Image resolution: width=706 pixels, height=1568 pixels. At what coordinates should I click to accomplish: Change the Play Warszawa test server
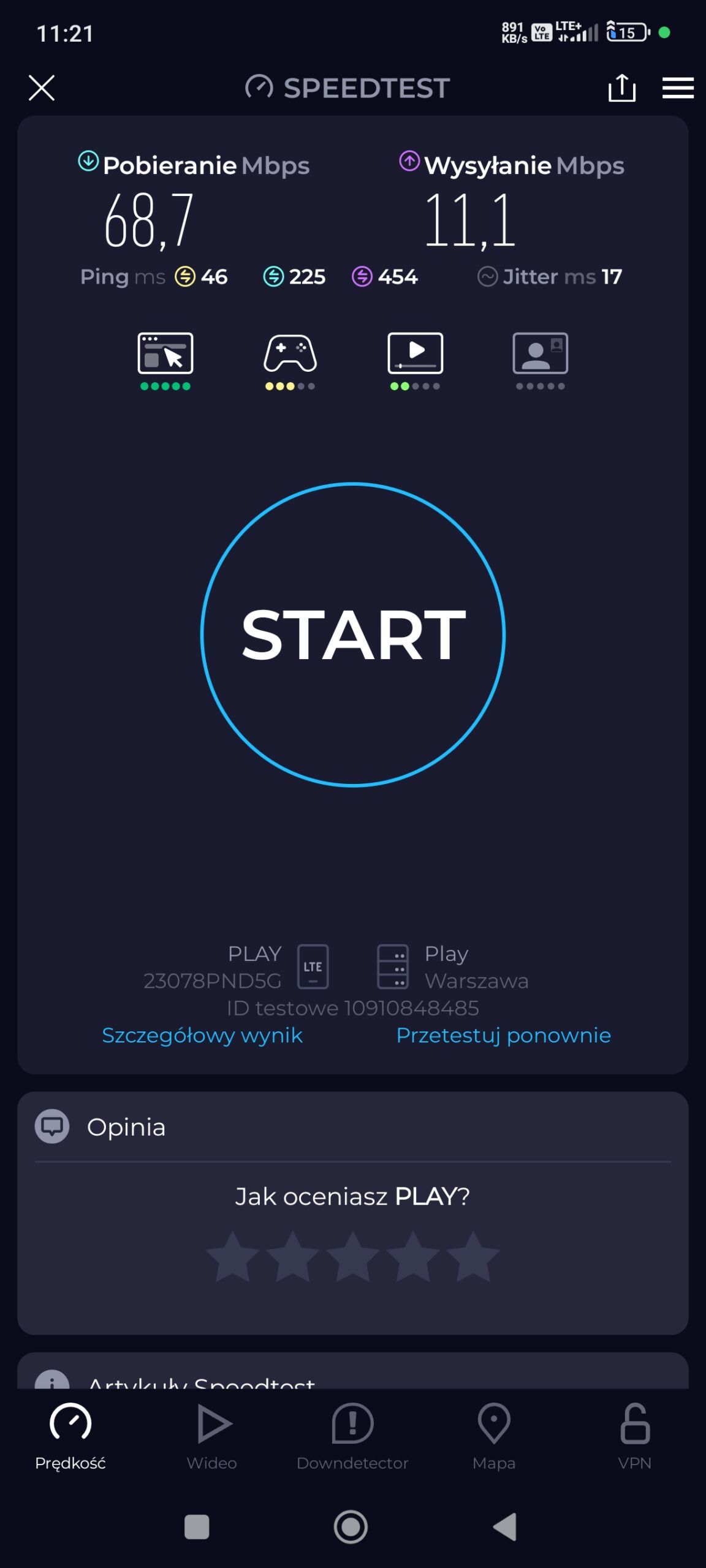tap(454, 967)
